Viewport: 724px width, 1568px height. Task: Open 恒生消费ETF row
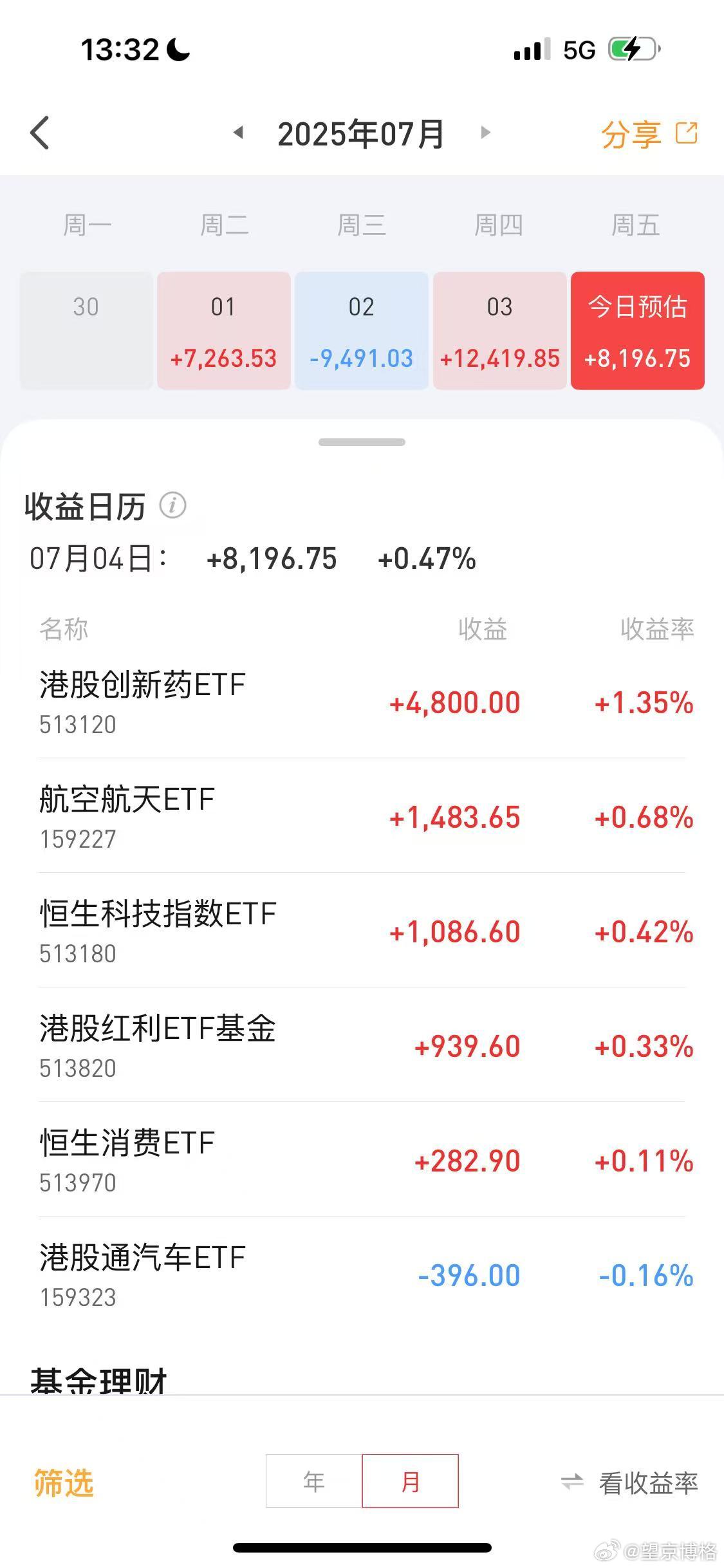point(362,1160)
